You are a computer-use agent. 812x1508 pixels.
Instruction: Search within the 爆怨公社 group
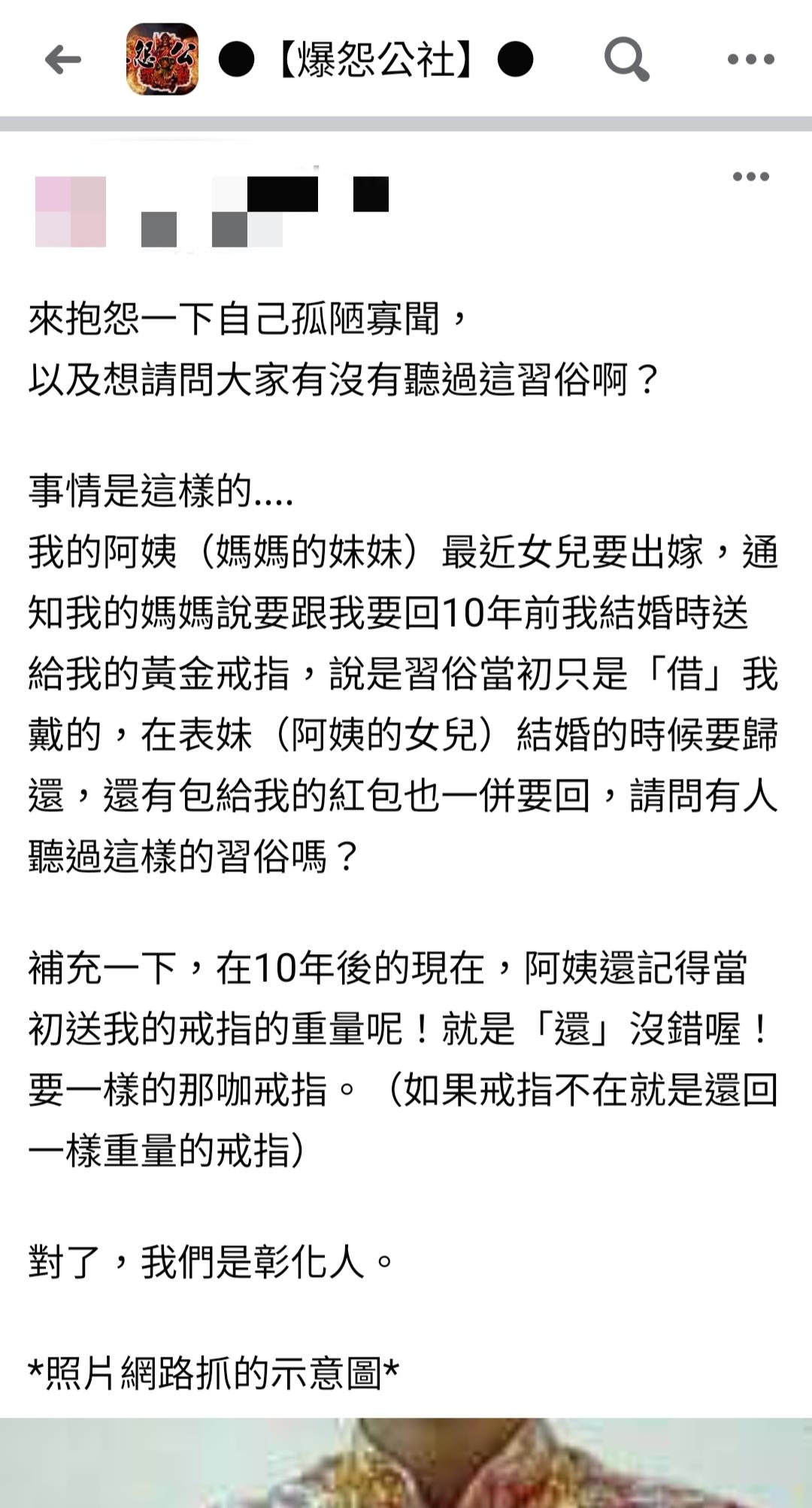(626, 59)
